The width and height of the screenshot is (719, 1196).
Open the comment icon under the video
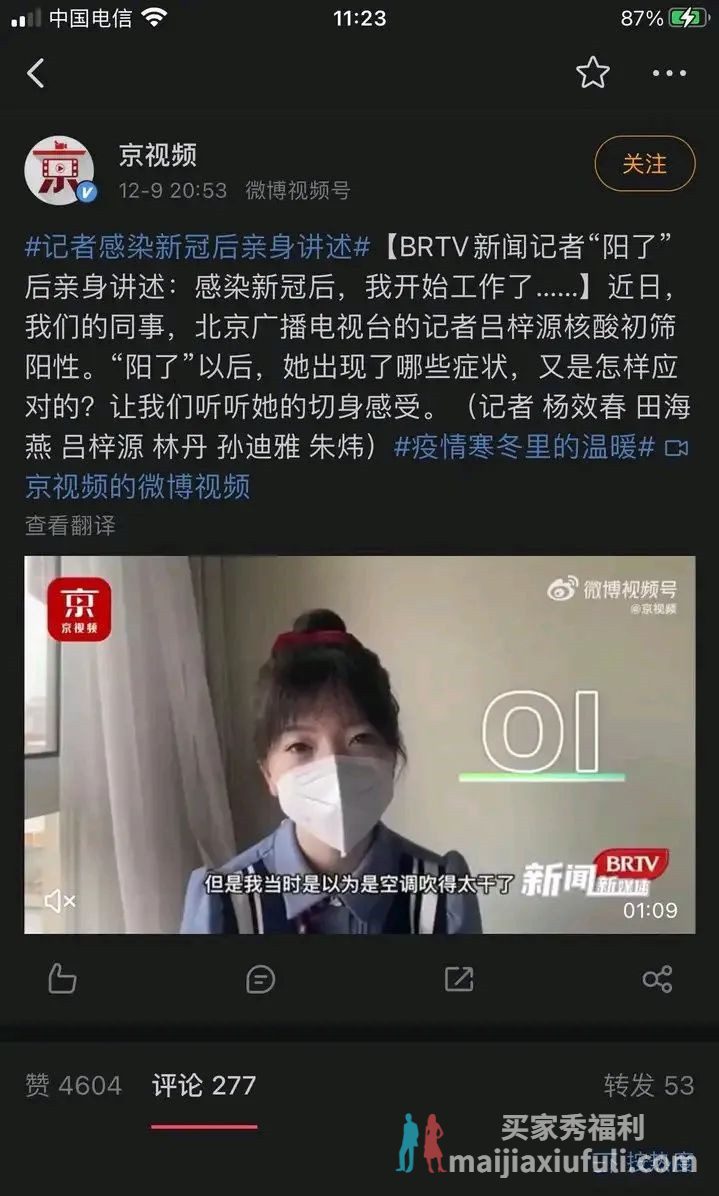[x=260, y=979]
